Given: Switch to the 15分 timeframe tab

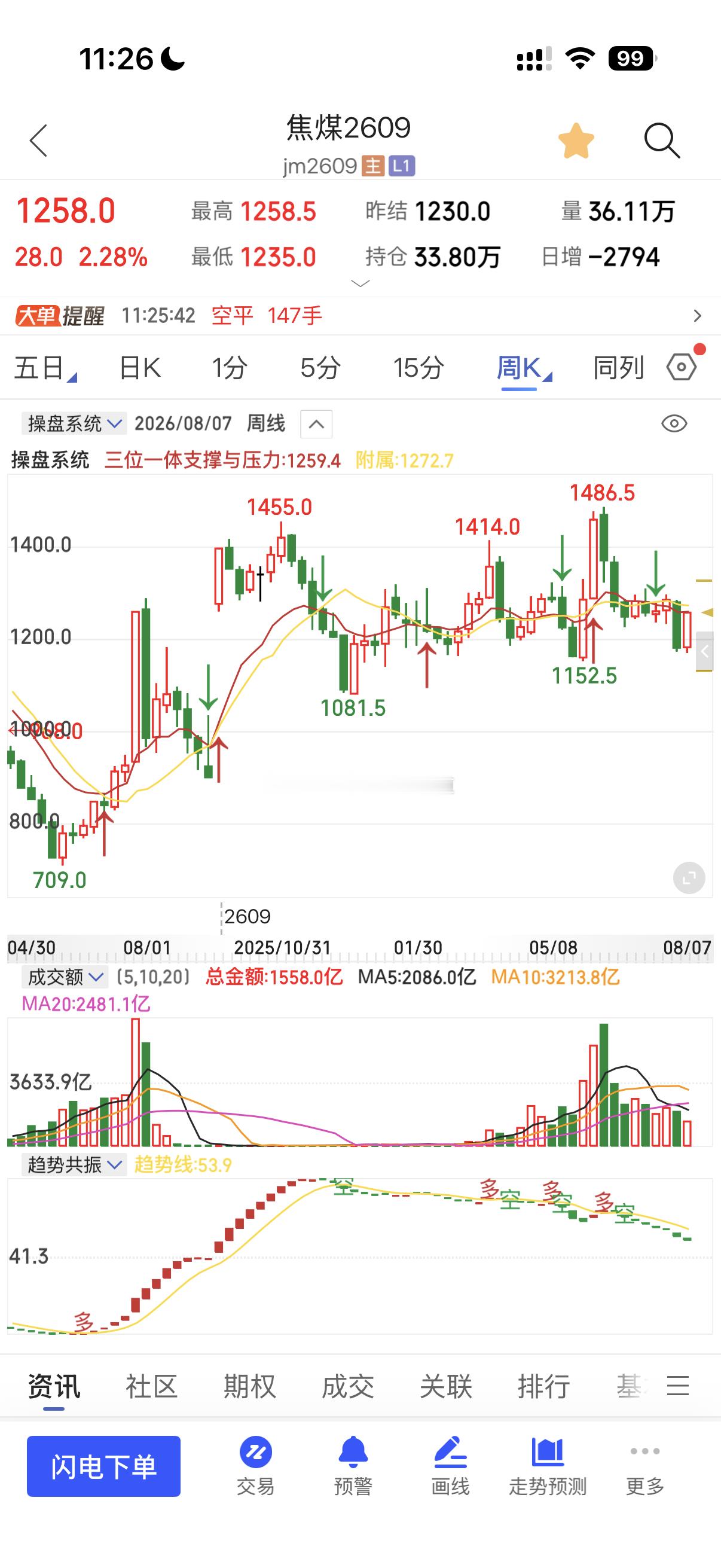Looking at the screenshot, I should tap(418, 368).
